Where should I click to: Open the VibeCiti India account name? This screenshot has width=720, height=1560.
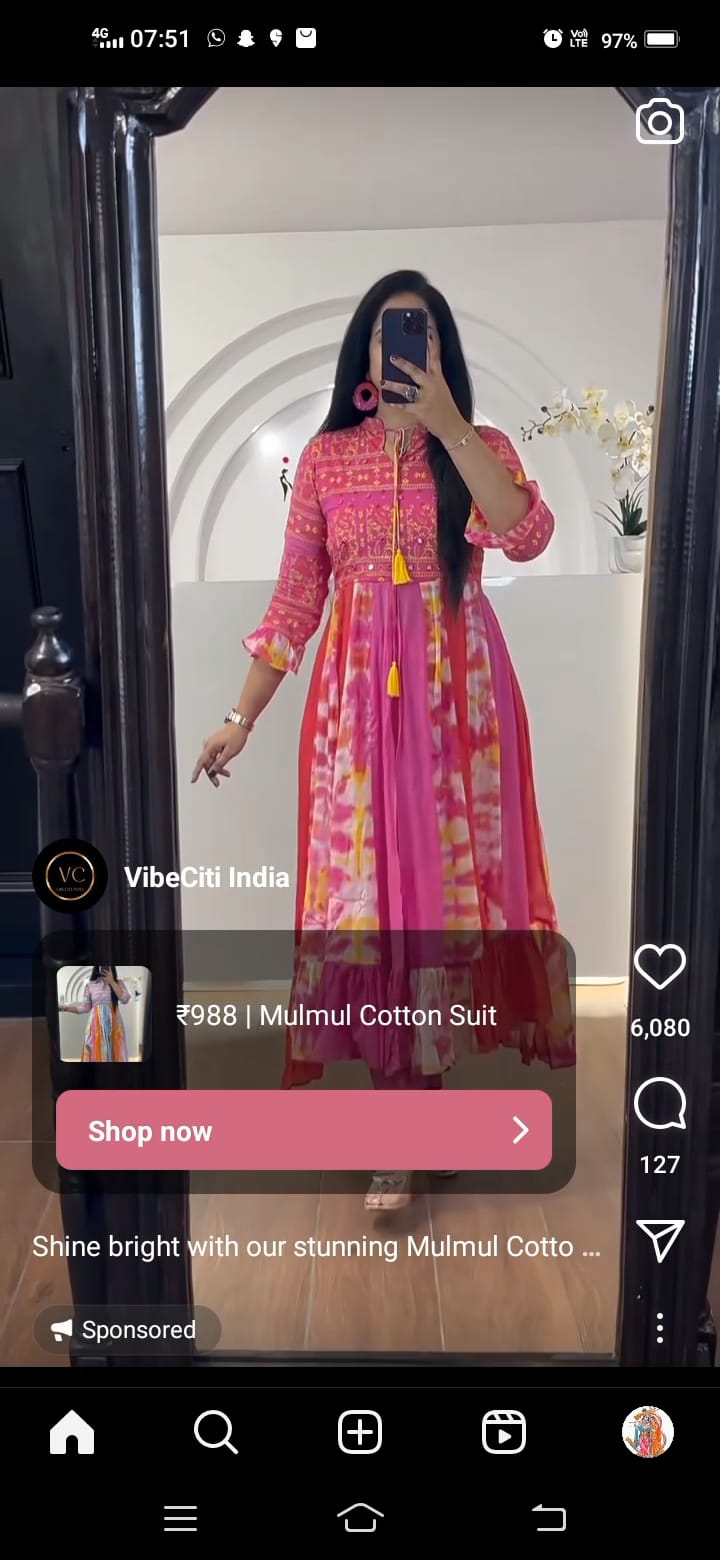click(x=206, y=877)
